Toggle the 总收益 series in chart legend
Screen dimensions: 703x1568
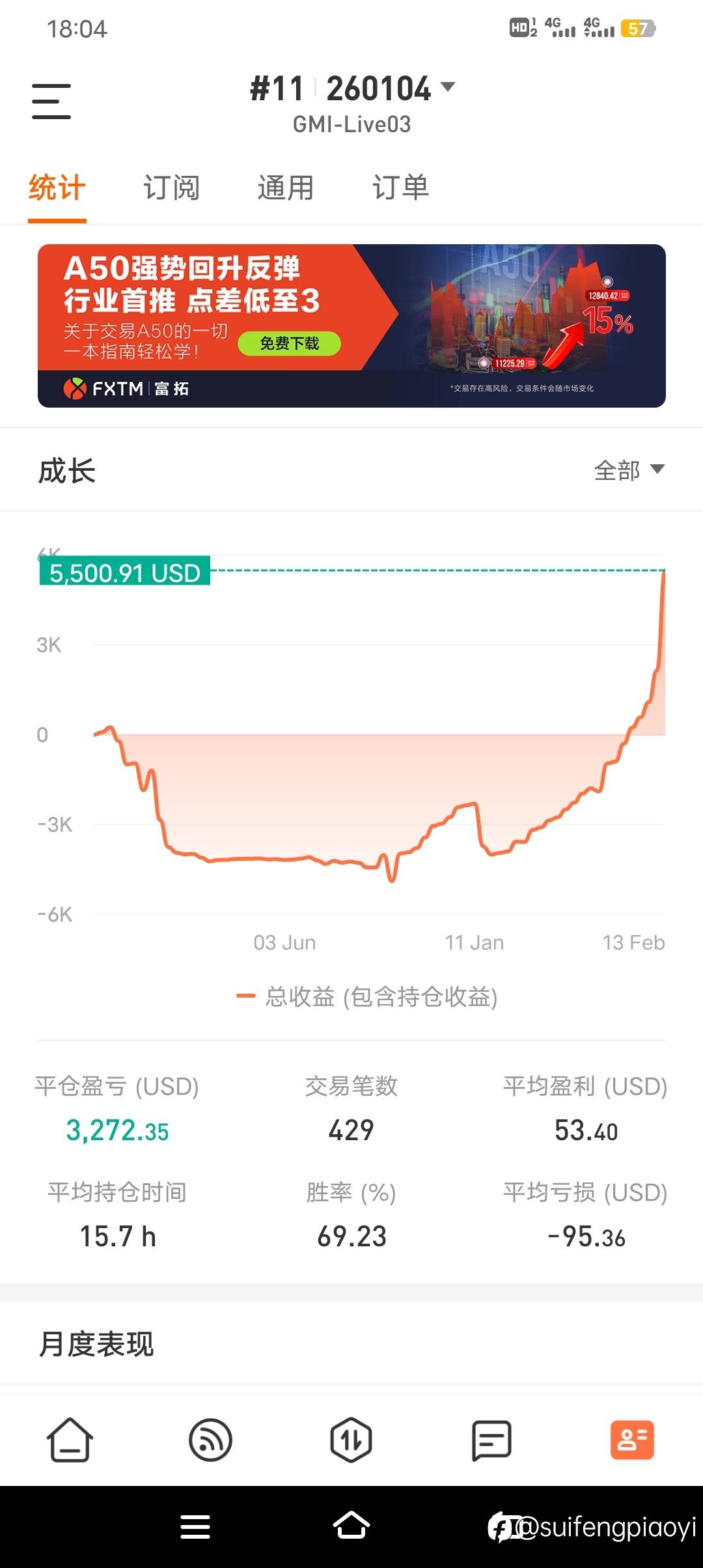368,995
